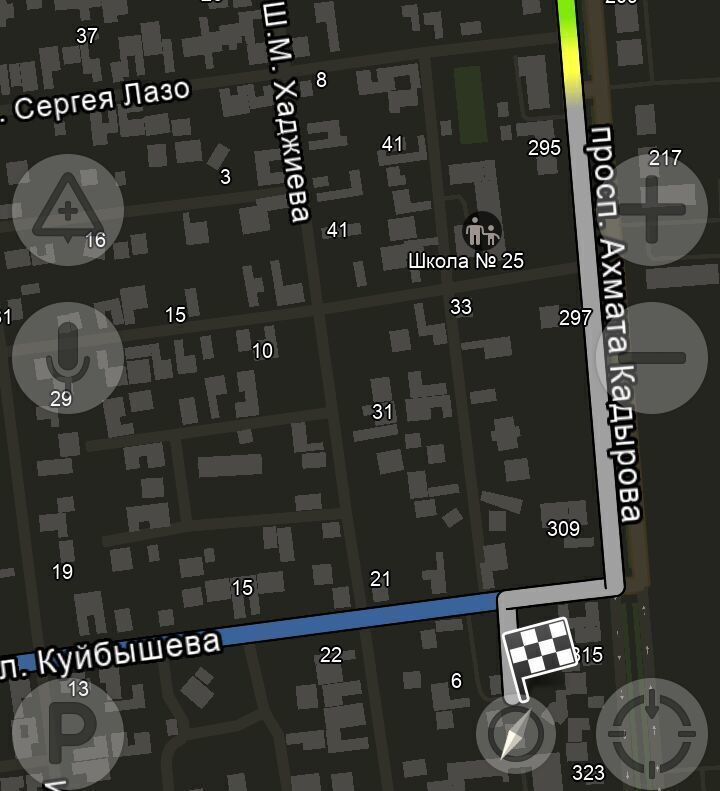Zoom in on the map
Image resolution: width=720 pixels, height=791 pixels.
652,210
